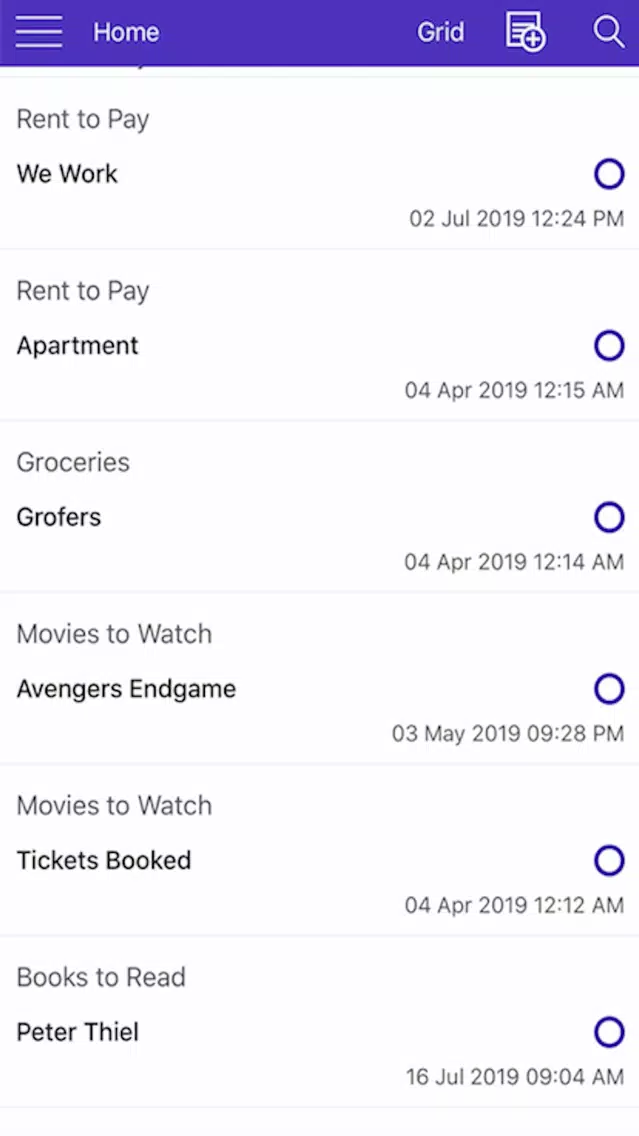The image size is (639, 1136).
Task: Open the search icon
Action: (609, 32)
